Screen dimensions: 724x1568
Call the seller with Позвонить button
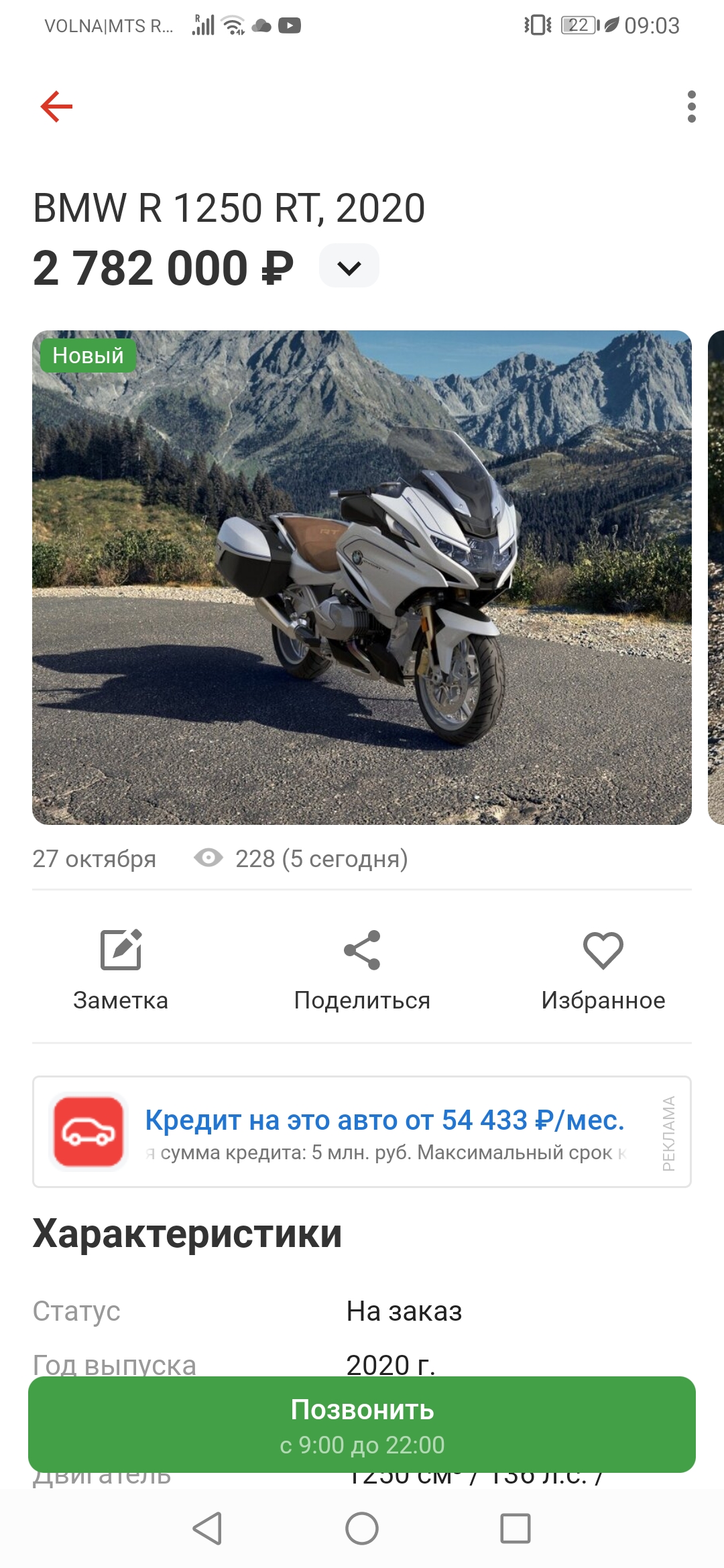click(x=362, y=1424)
